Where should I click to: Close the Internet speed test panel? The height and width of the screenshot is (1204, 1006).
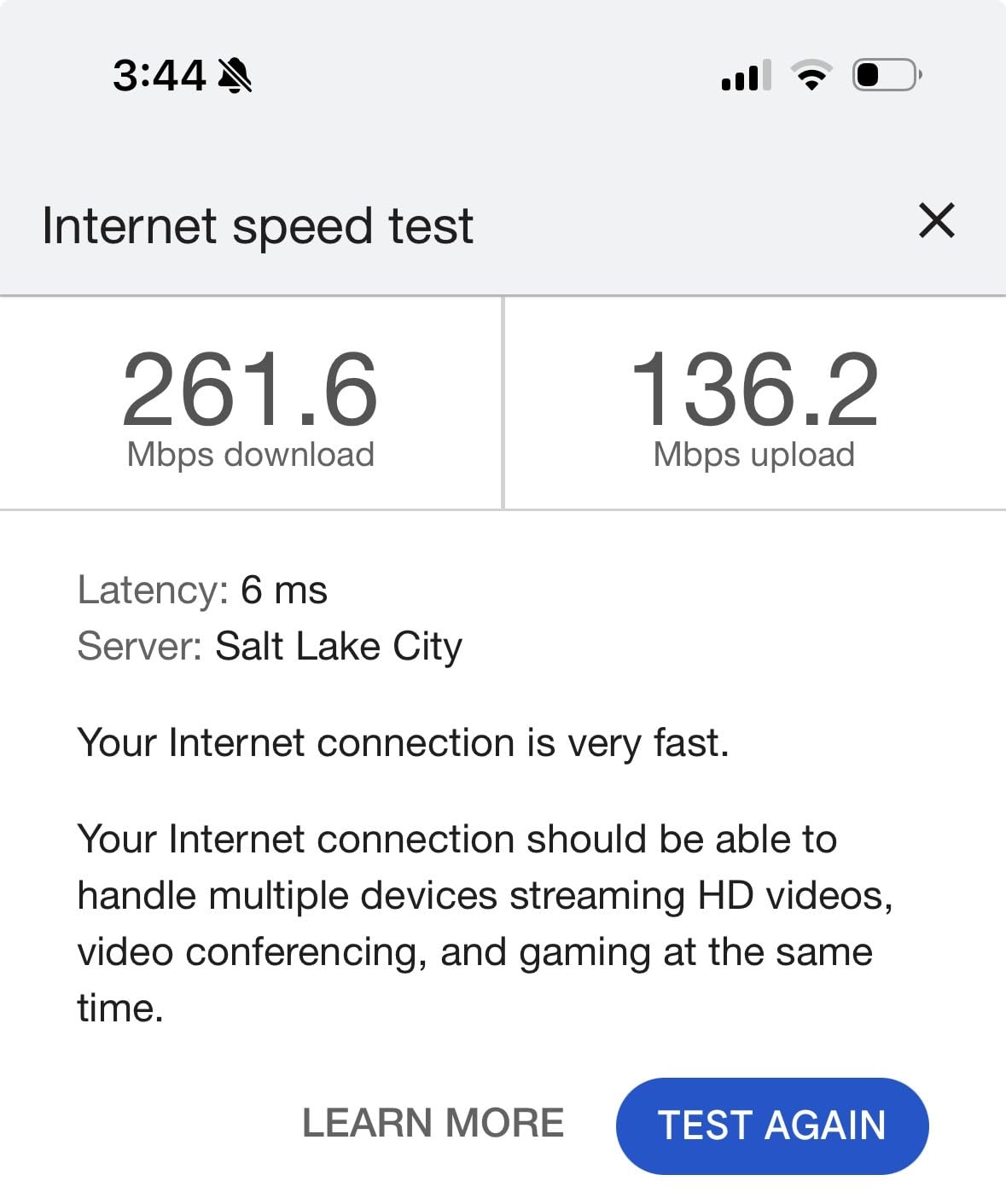[936, 221]
